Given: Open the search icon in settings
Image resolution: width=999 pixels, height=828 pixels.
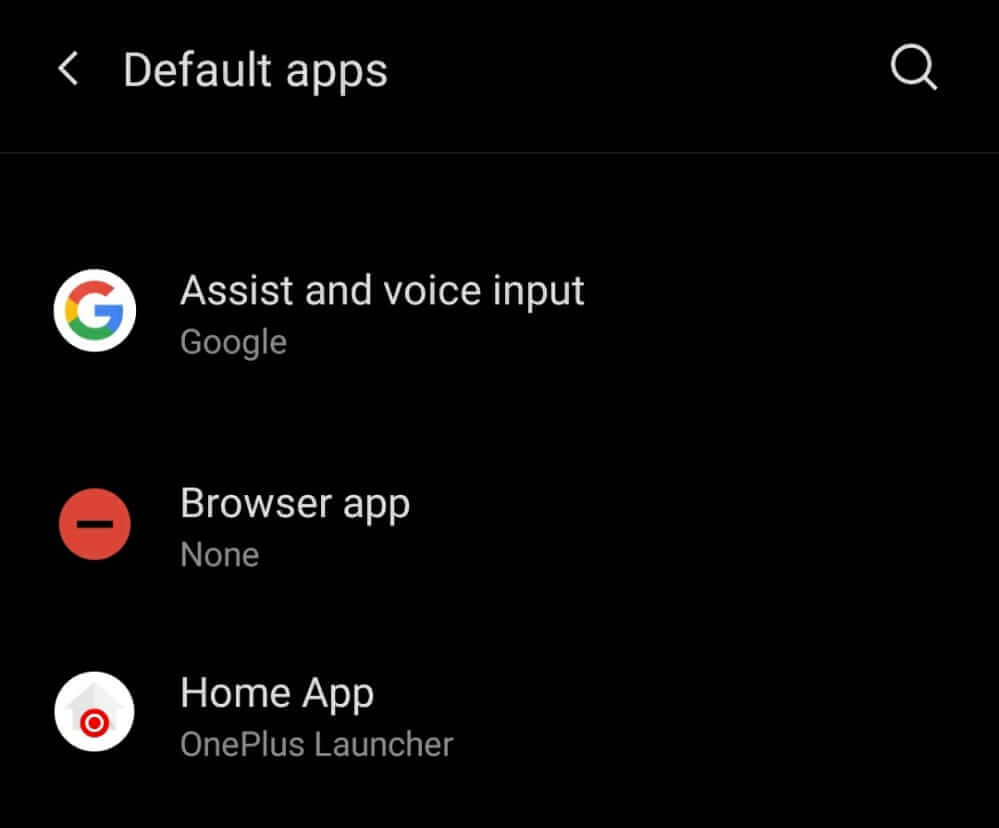Looking at the screenshot, I should [913, 70].
